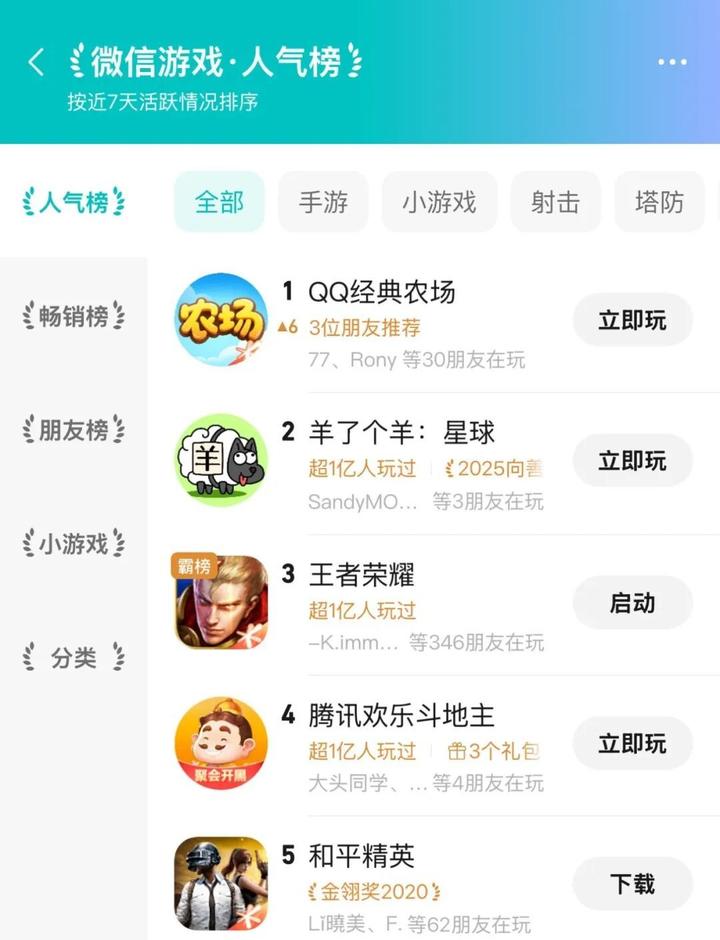Open the 分类 side tab
Image resolution: width=720 pixels, height=940 pixels.
point(74,658)
